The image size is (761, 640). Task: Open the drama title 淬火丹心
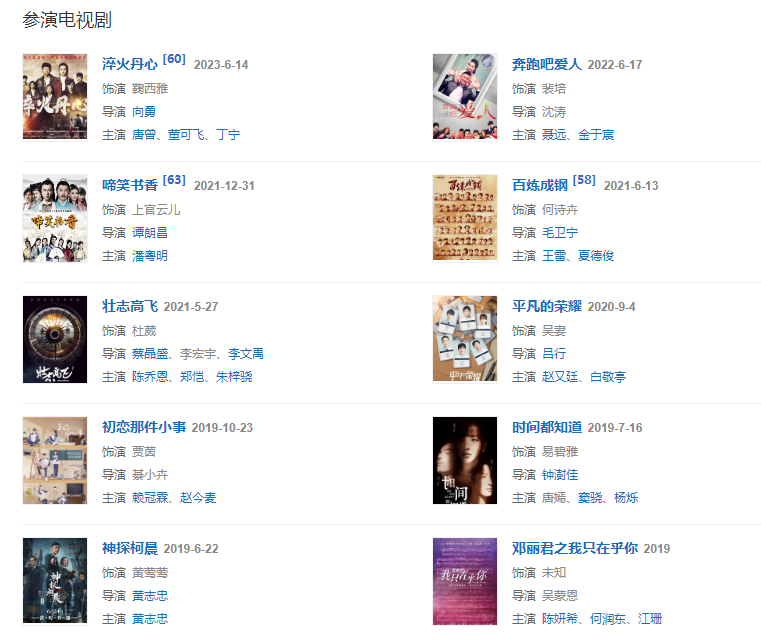pos(130,64)
